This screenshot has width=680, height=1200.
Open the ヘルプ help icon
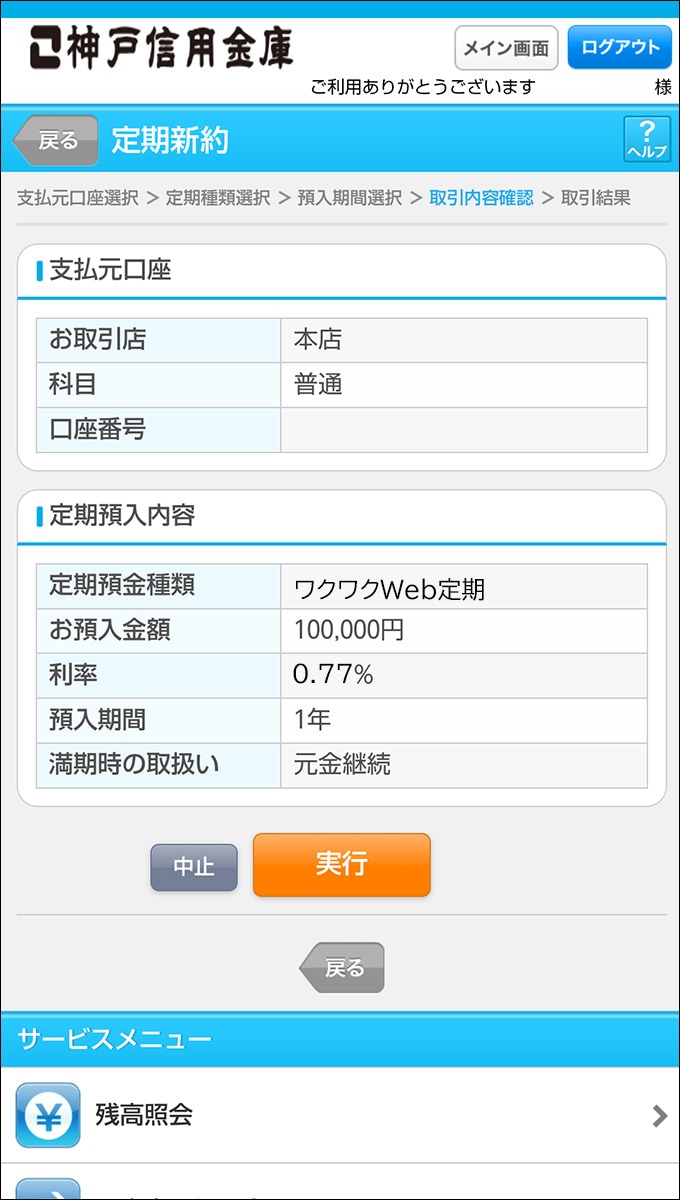646,139
